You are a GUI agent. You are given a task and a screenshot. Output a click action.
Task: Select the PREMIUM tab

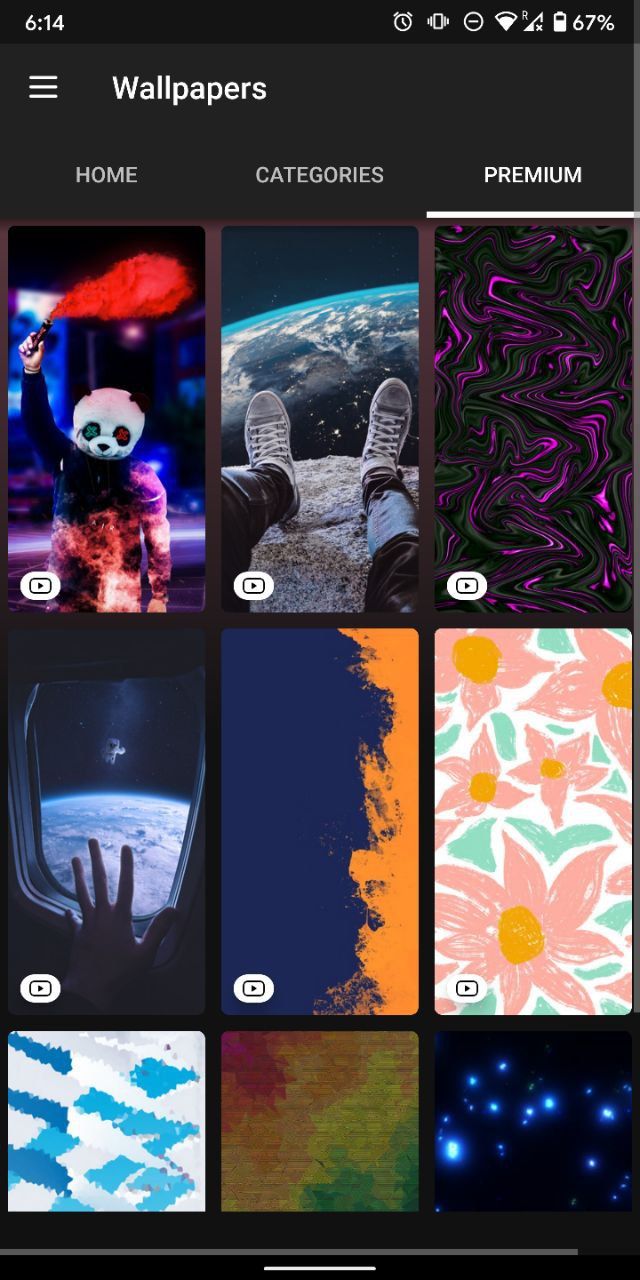(532, 175)
